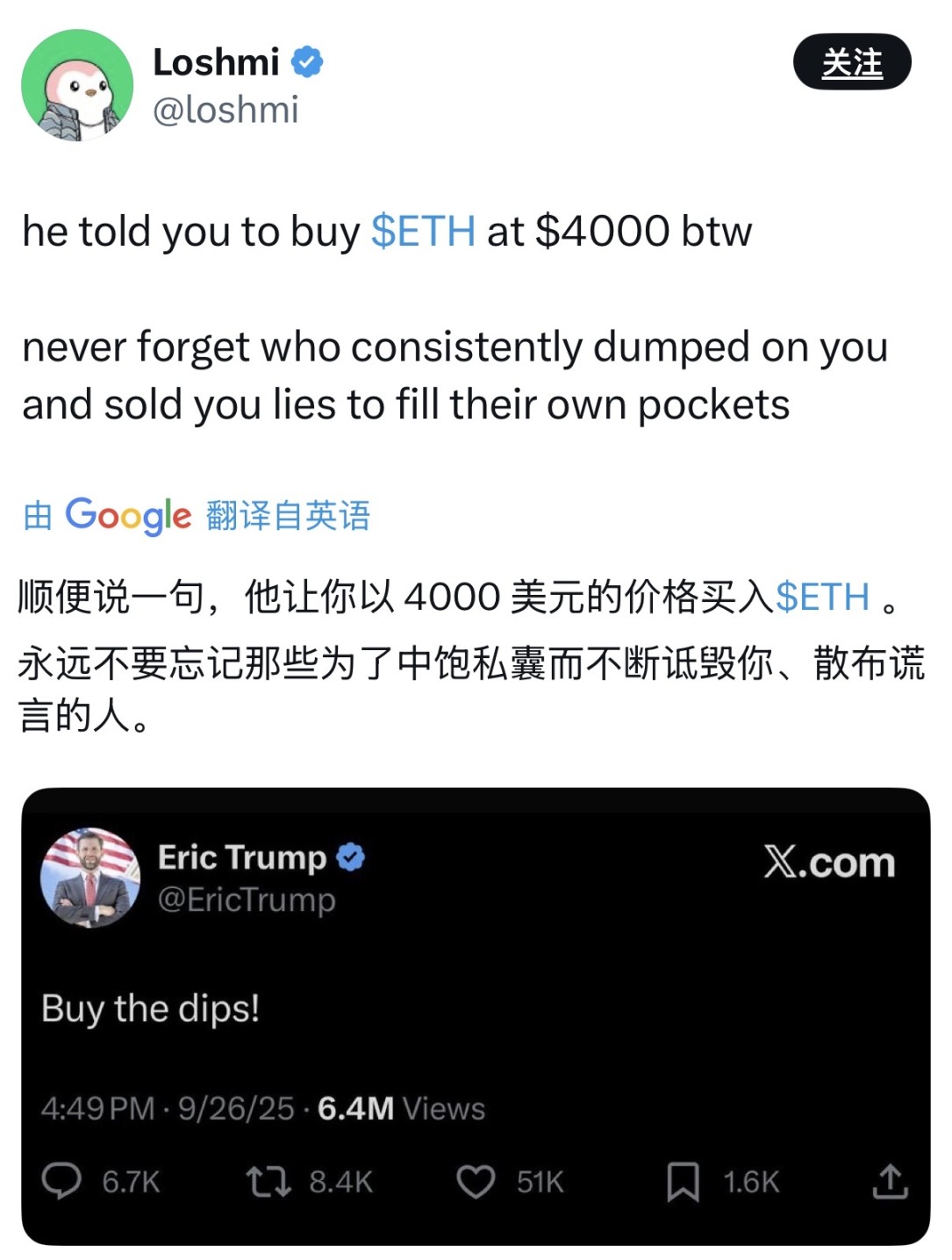The image size is (952, 1260).
Task: Click the @EricTrump handle
Action: (x=247, y=899)
